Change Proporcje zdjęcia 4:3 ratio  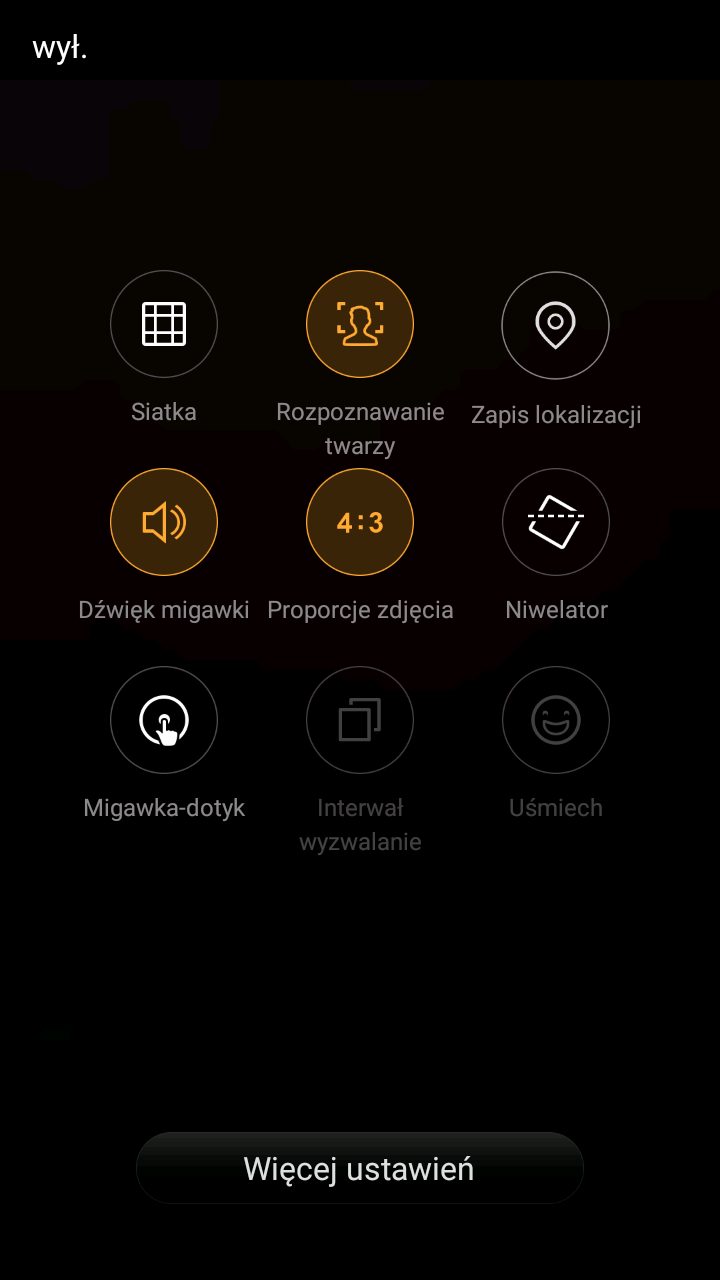point(360,522)
